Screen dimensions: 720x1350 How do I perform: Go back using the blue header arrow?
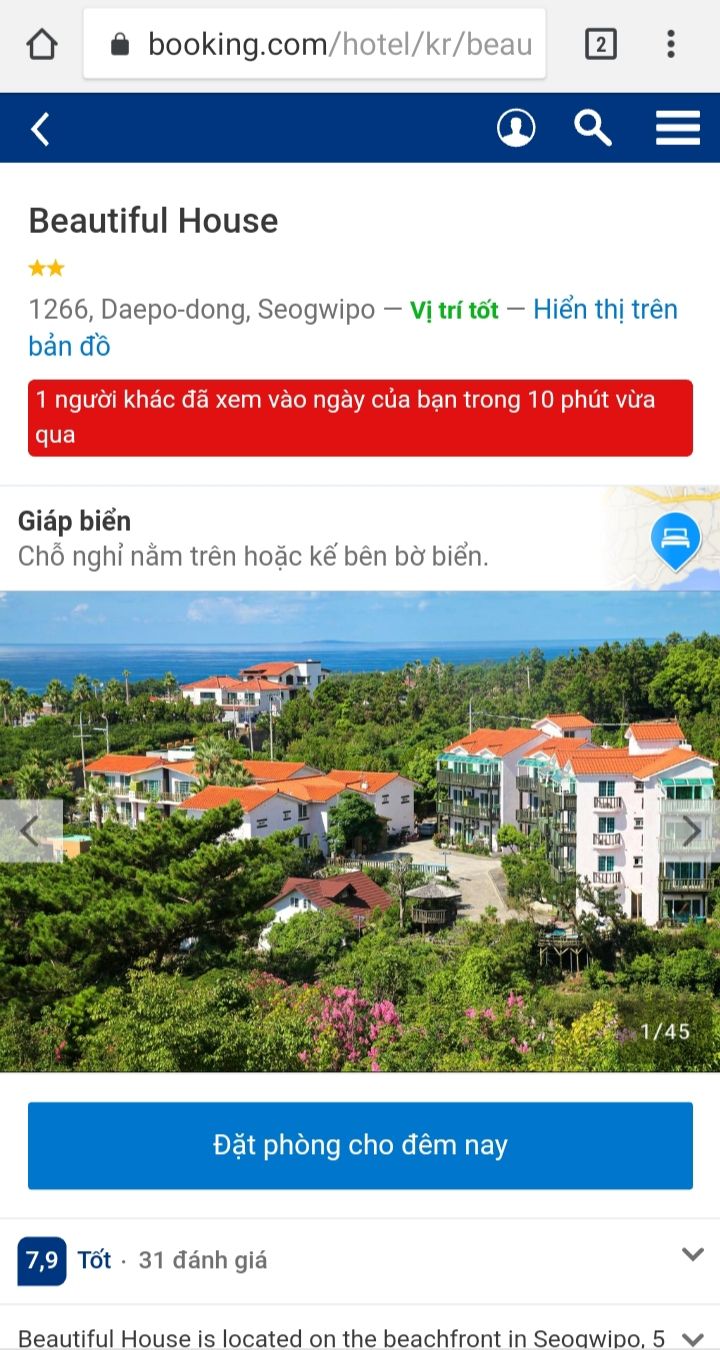coord(40,129)
